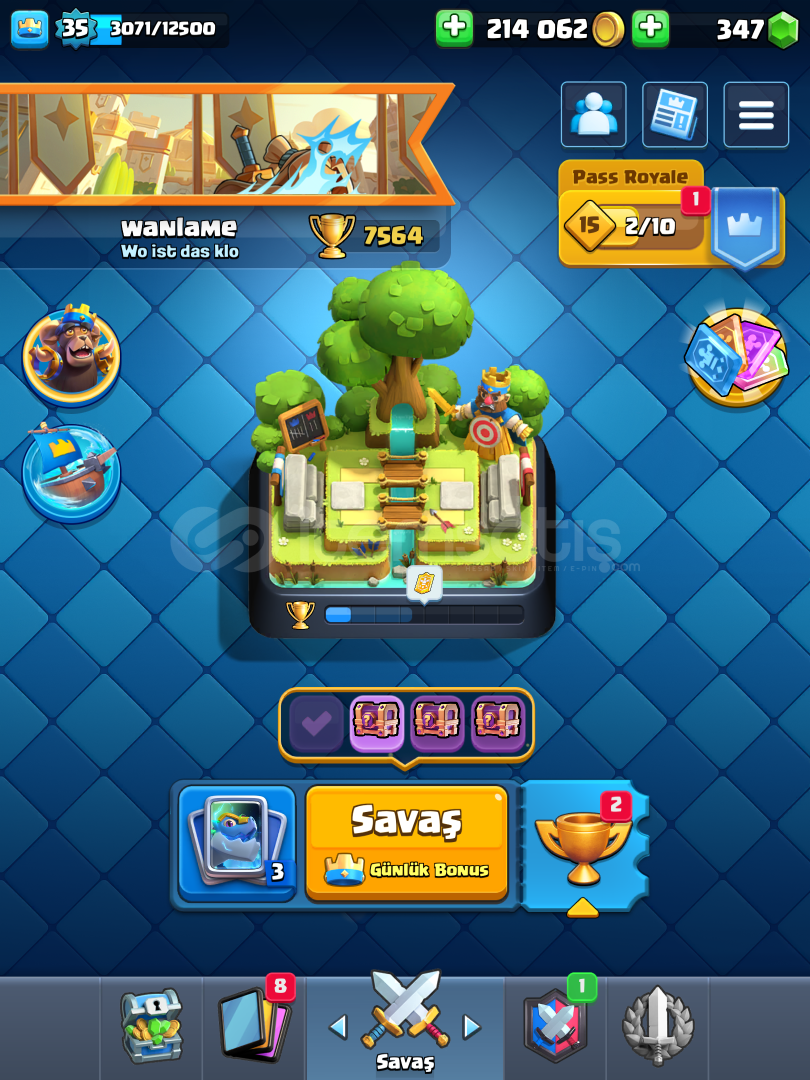The height and width of the screenshot is (1080, 810).
Task: Open the hamburger options menu
Action: pos(756,115)
